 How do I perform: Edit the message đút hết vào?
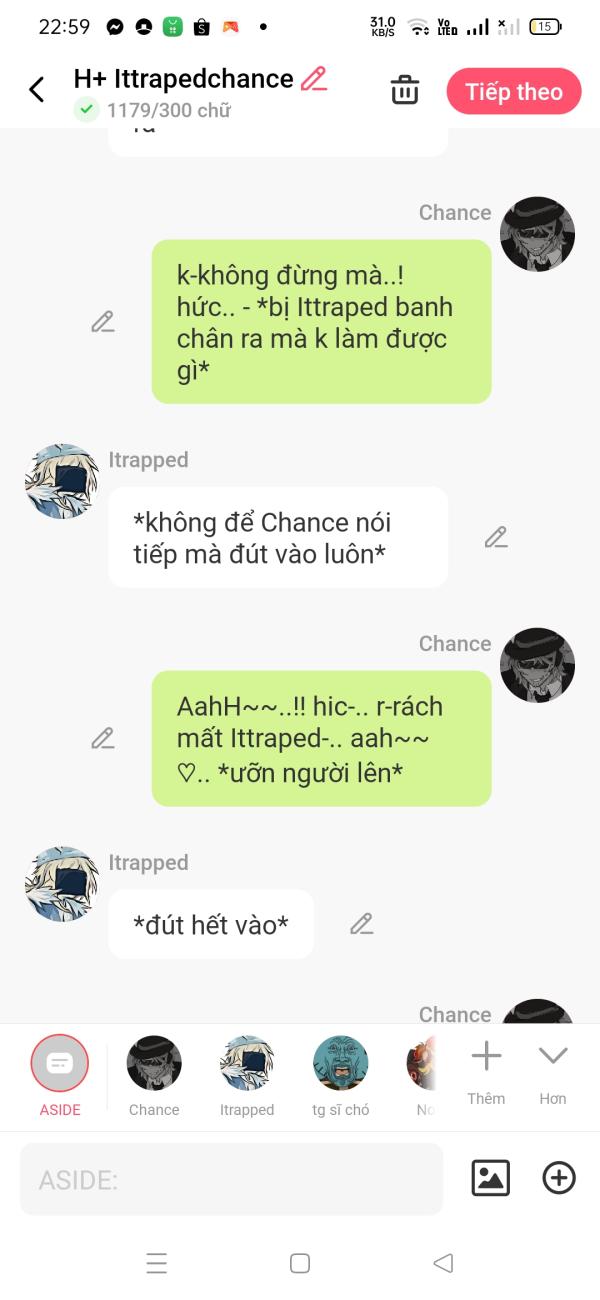coord(361,924)
